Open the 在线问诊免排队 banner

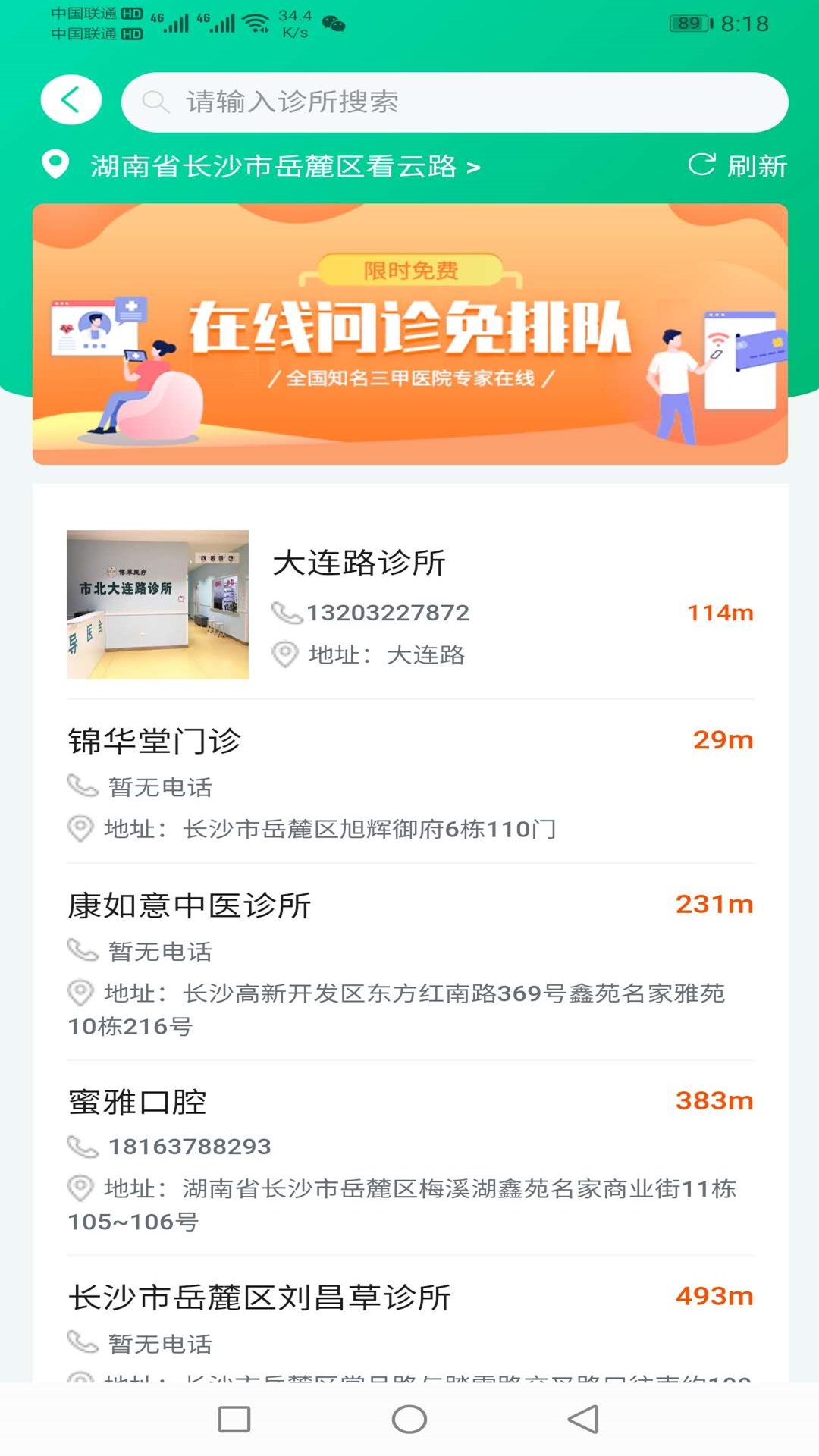[x=409, y=334]
